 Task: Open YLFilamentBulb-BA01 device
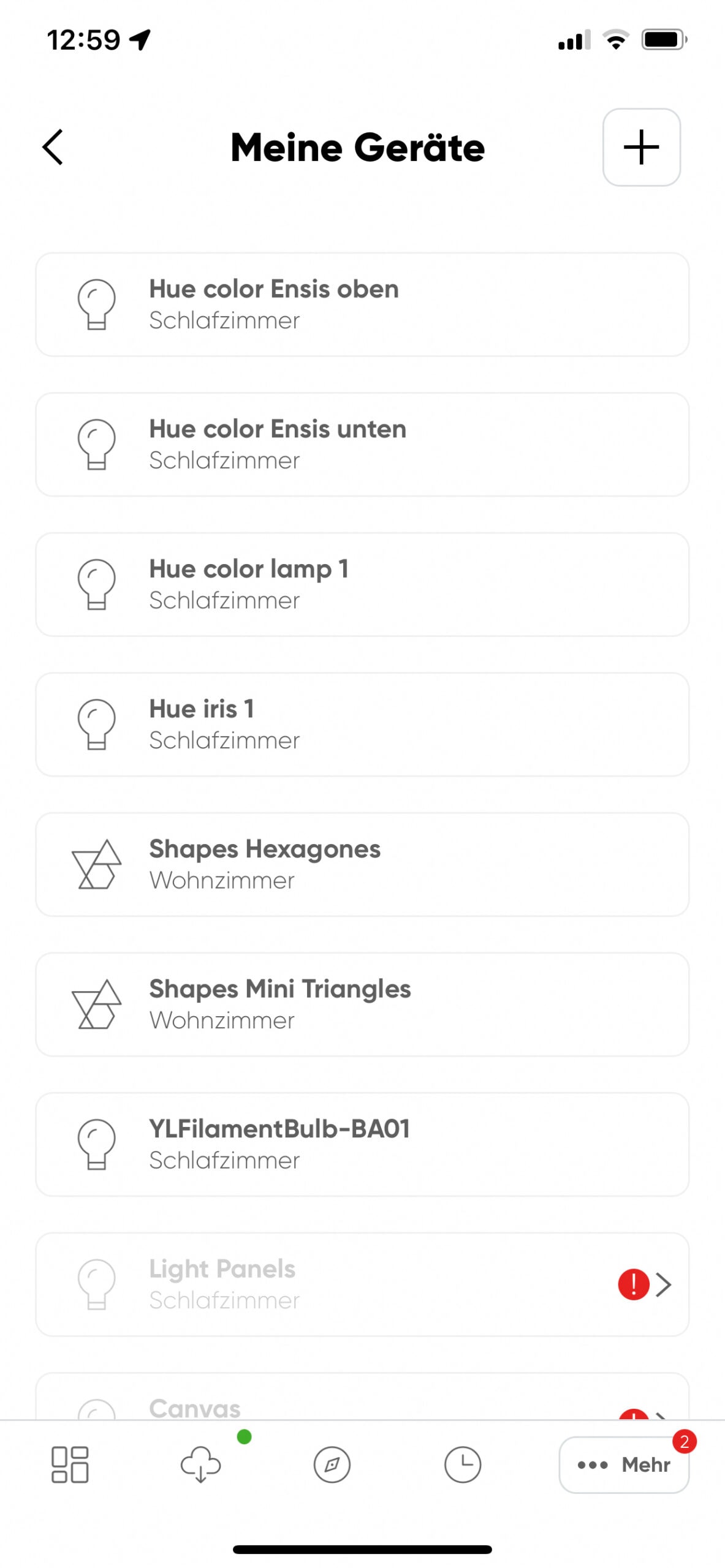pos(362,1144)
